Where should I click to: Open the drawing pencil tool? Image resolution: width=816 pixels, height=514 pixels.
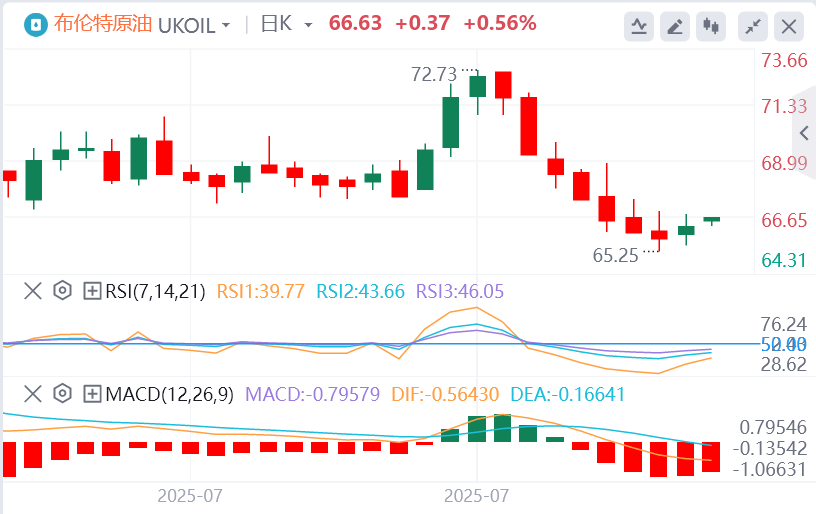click(x=676, y=26)
